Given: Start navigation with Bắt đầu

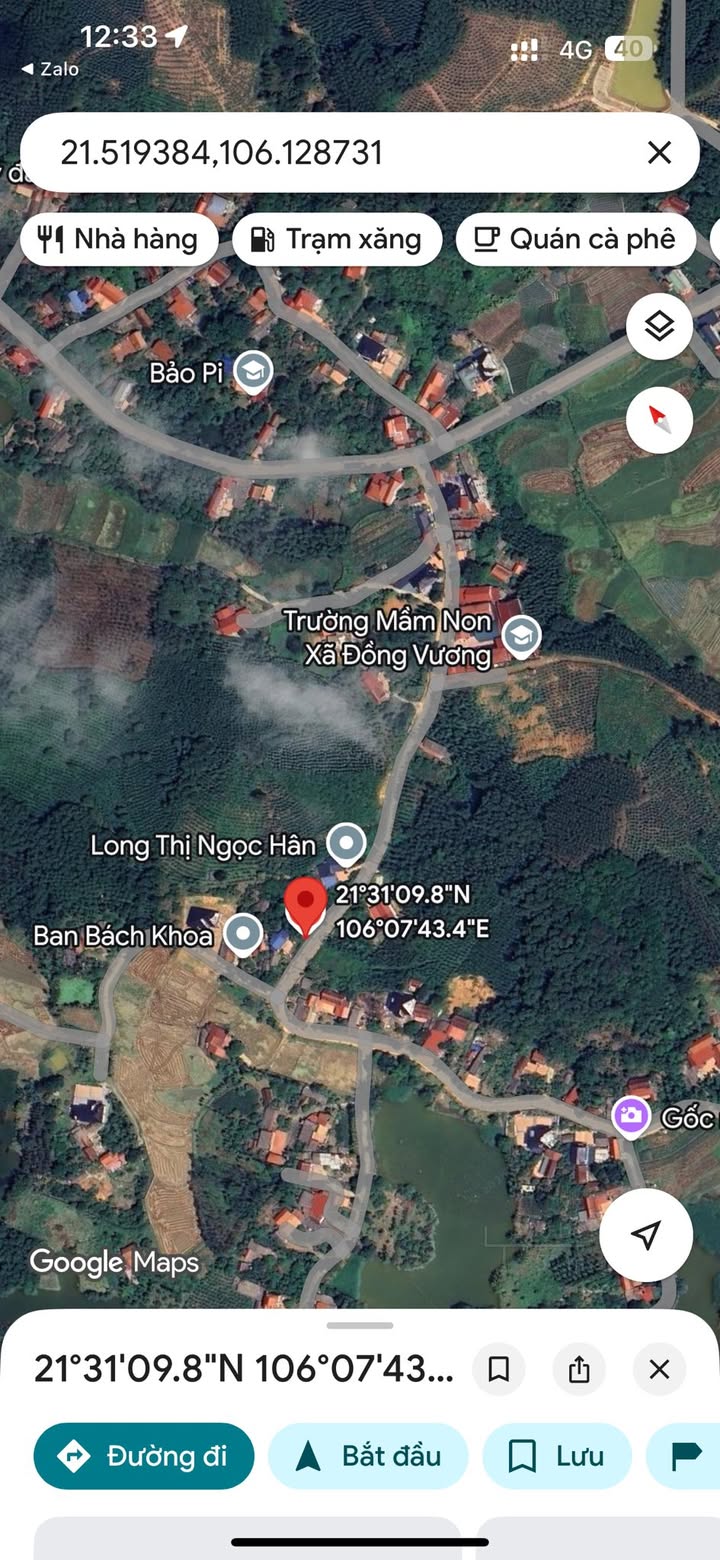Looking at the screenshot, I should (368, 1456).
